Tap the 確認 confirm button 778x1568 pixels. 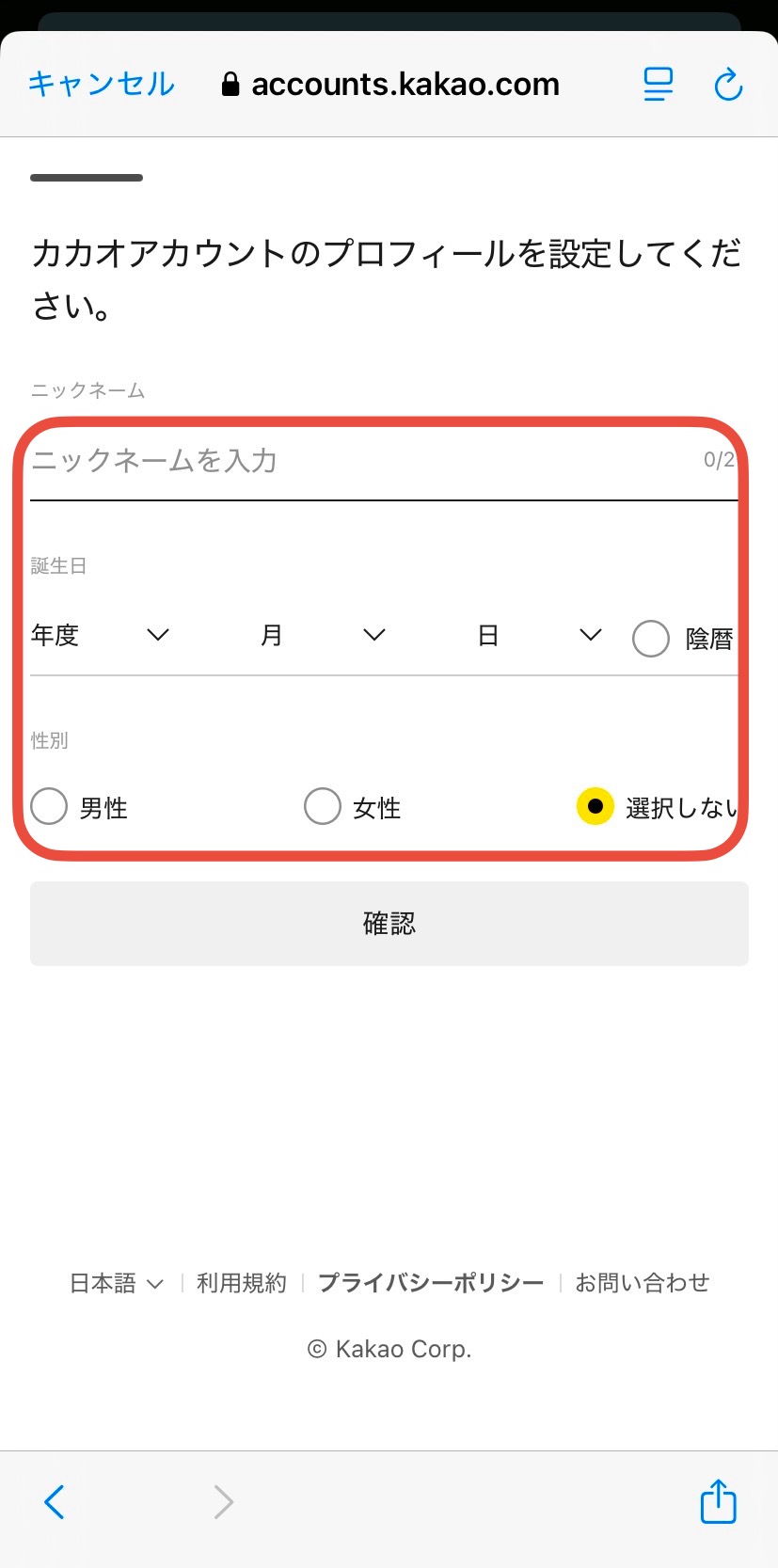click(x=389, y=924)
